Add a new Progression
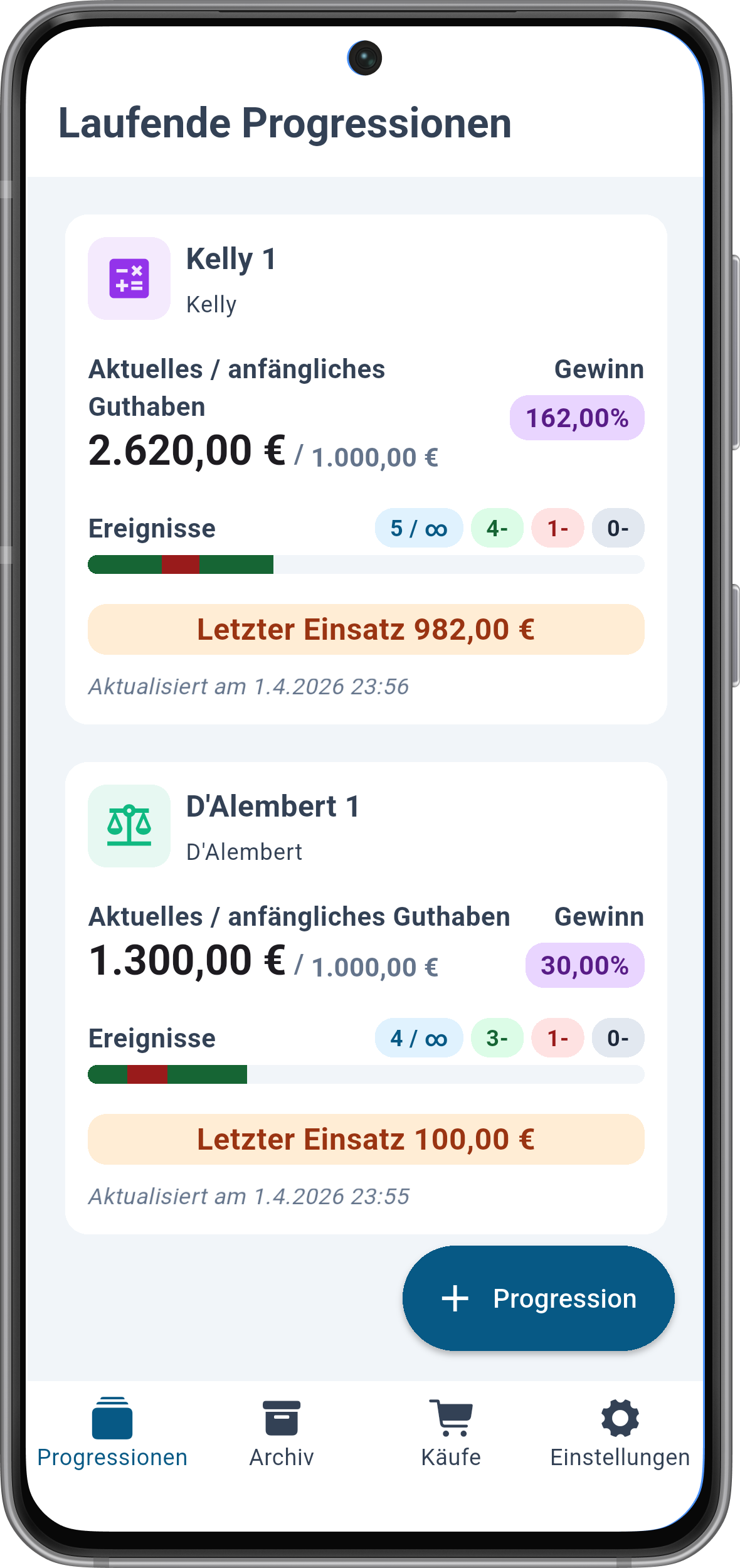The height and width of the screenshot is (1568, 740). click(x=538, y=1298)
